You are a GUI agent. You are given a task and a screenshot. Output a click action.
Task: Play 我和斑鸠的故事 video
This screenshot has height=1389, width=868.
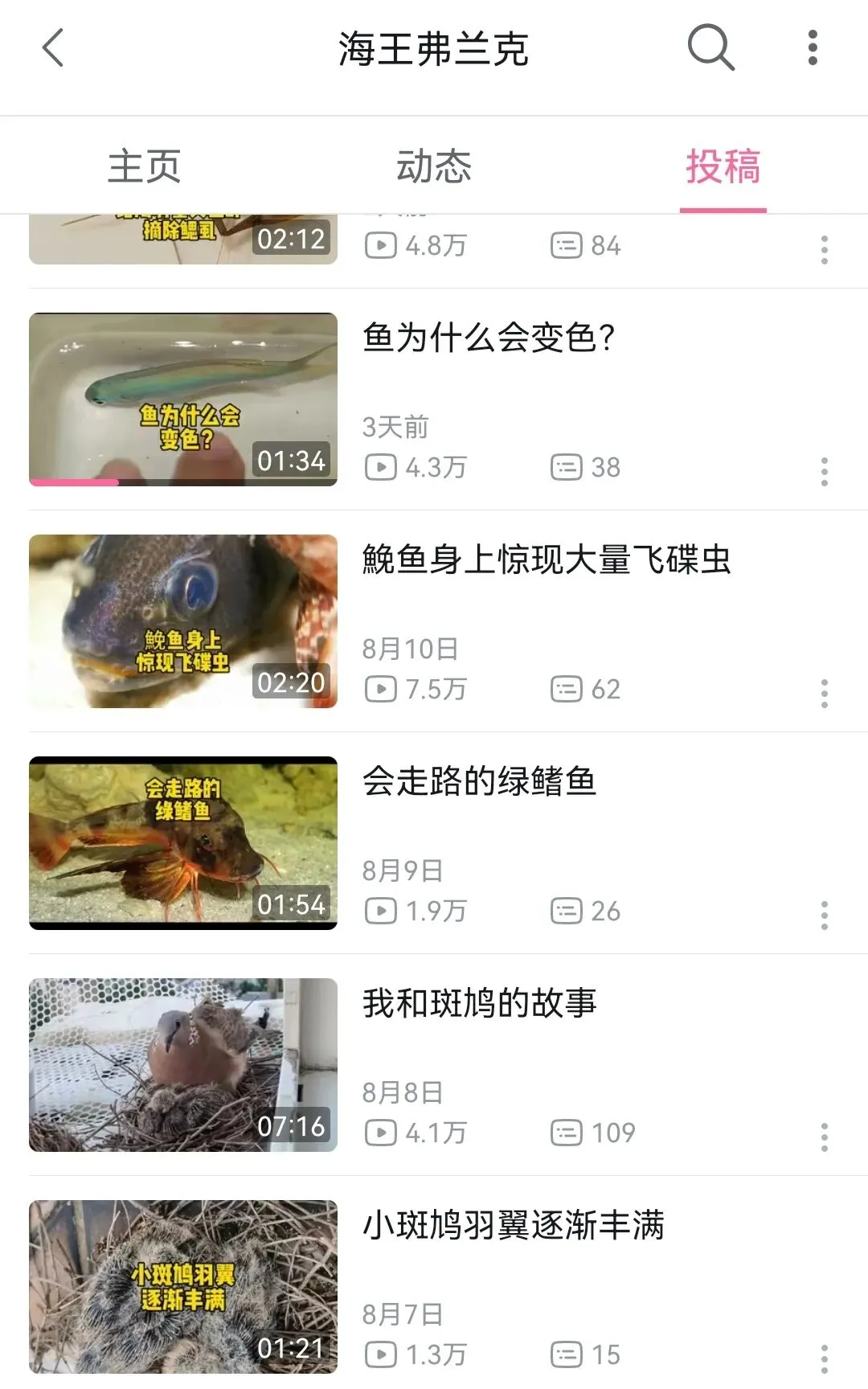[183, 1064]
